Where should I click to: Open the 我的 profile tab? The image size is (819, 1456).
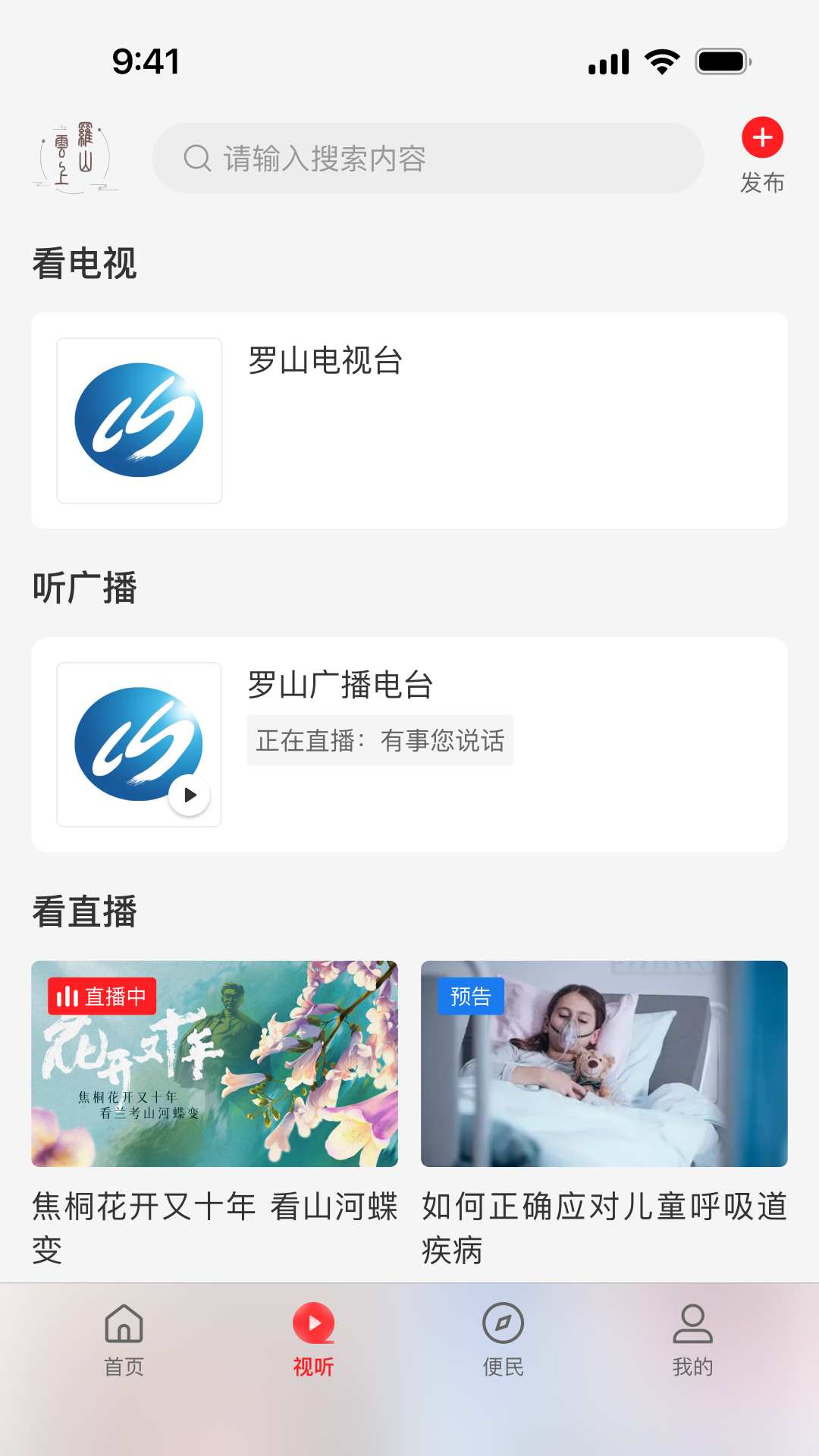pyautogui.click(x=692, y=1339)
